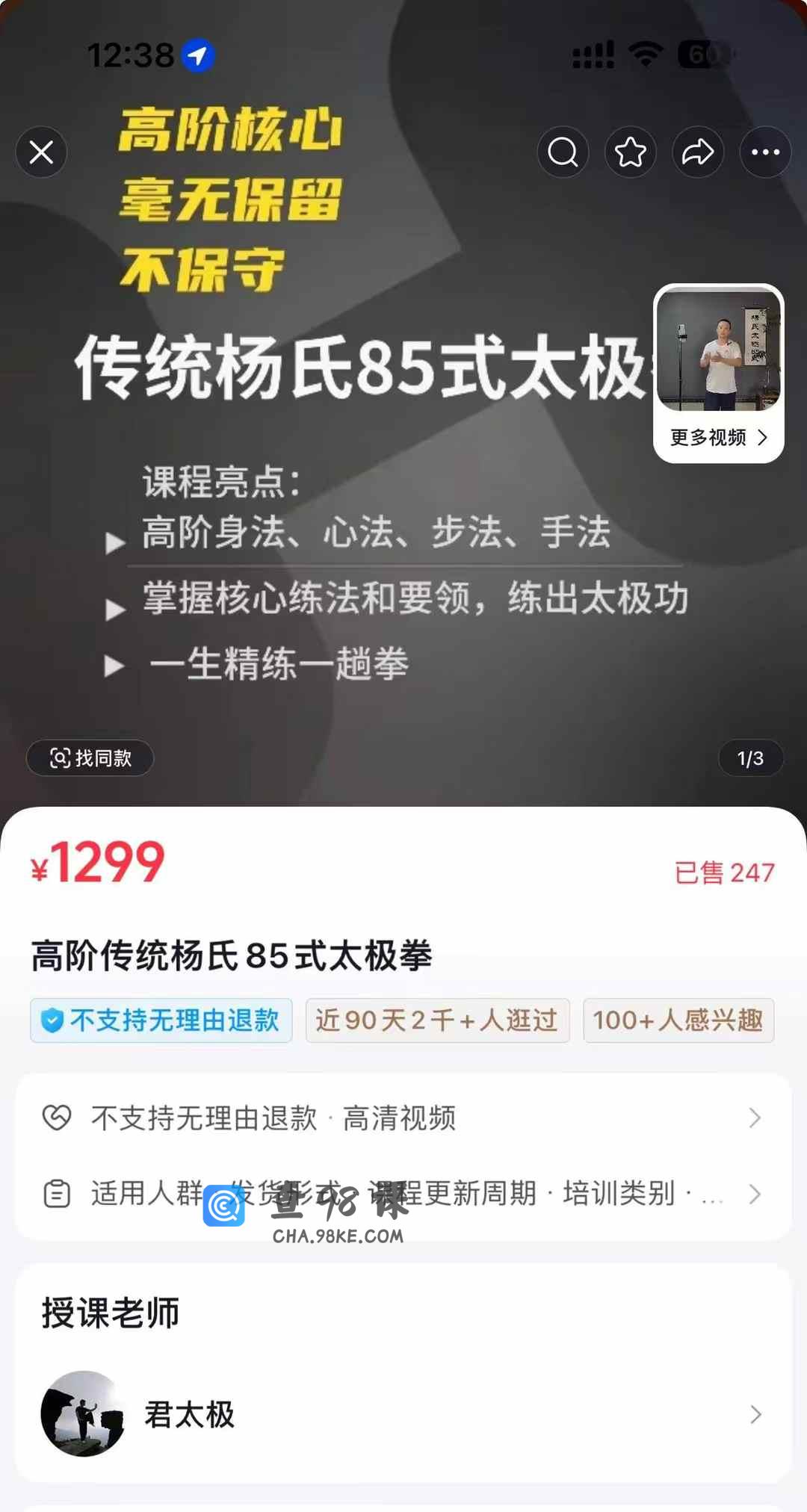Screen dimensions: 807x1512
Task: Tap the 找同款 find similar button
Action: (90, 758)
